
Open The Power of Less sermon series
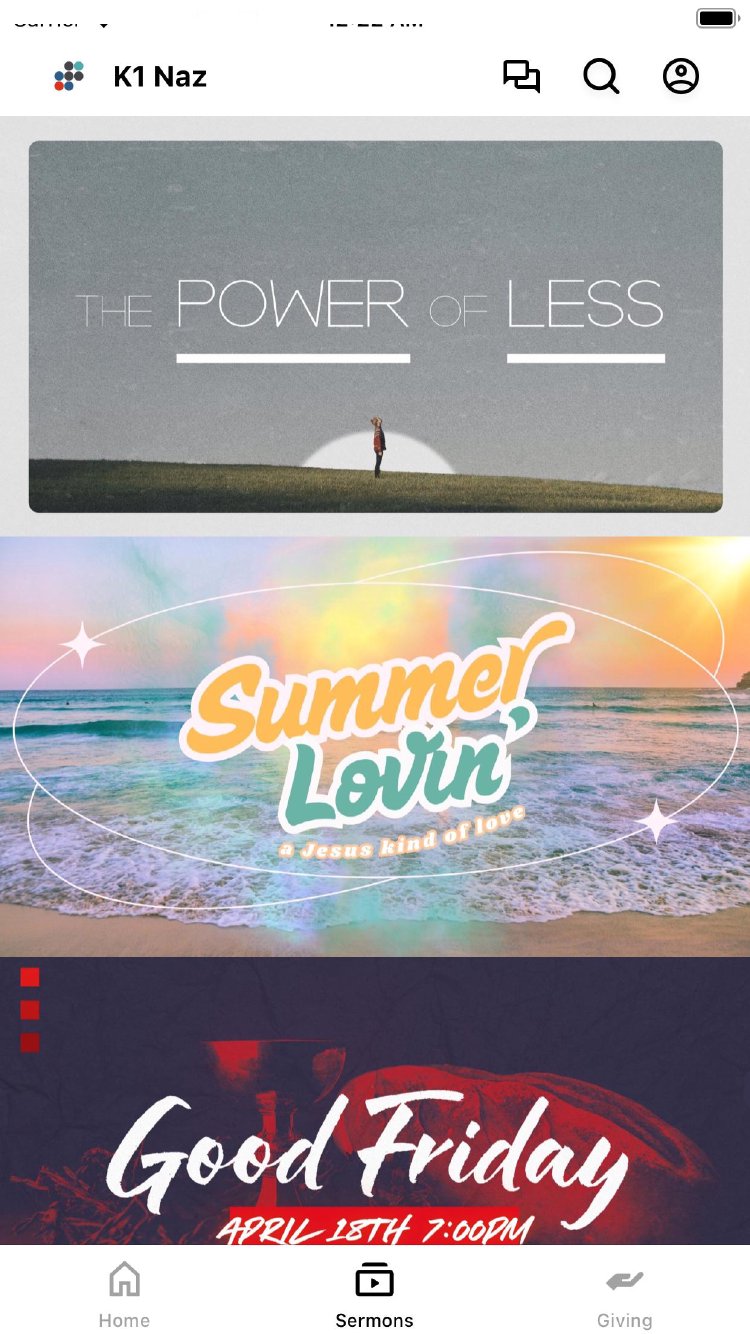point(375,326)
